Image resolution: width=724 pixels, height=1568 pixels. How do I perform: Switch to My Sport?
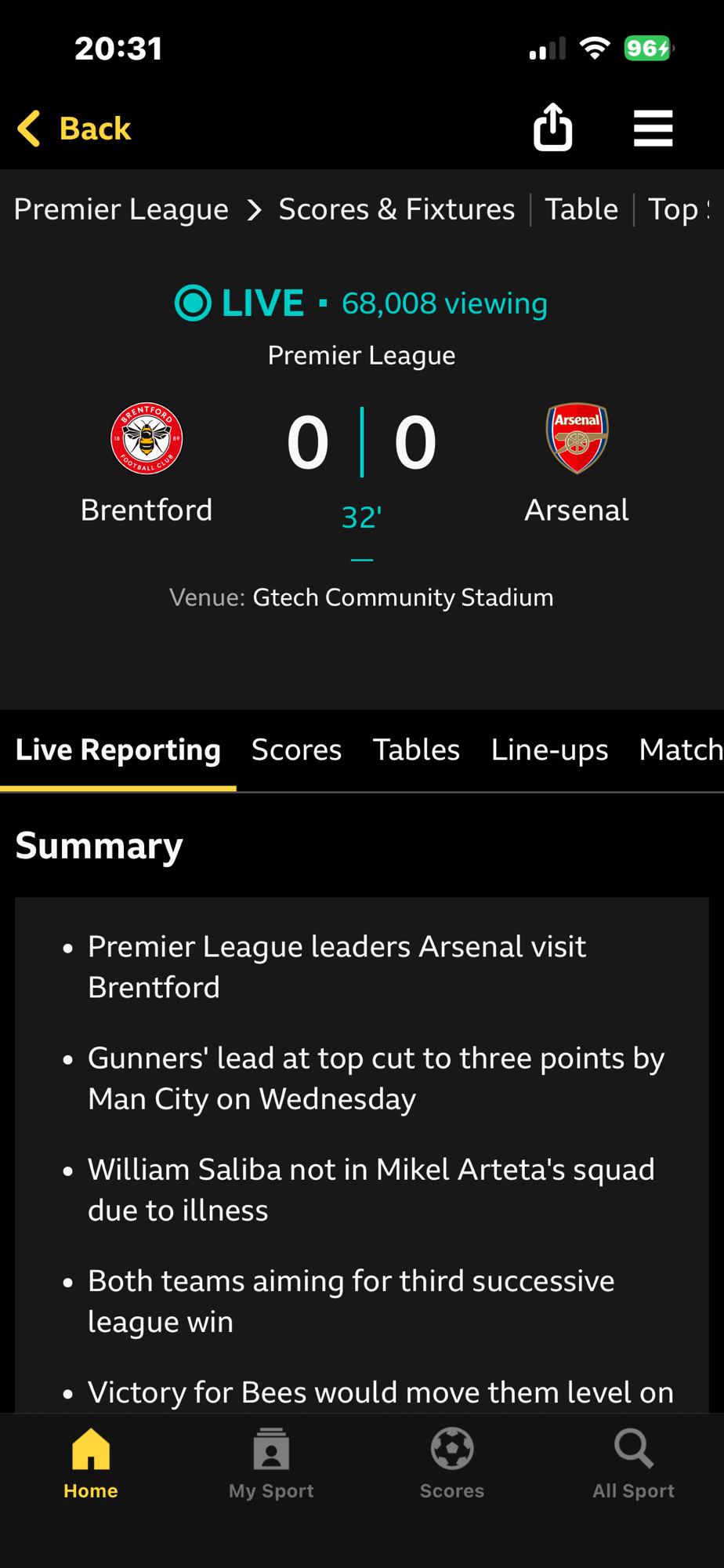(x=271, y=1463)
